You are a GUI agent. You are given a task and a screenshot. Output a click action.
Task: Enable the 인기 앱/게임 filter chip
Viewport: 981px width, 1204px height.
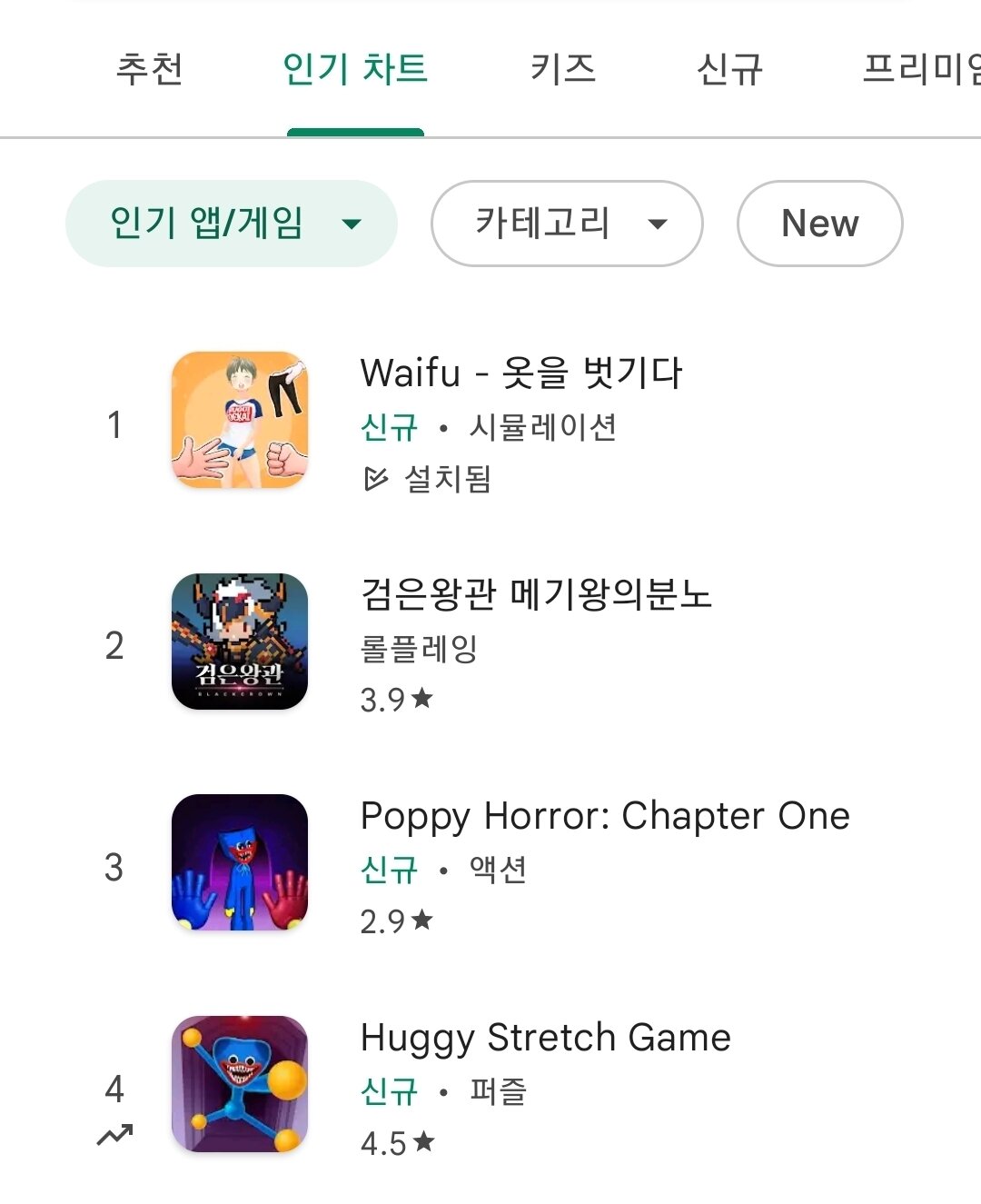point(231,223)
